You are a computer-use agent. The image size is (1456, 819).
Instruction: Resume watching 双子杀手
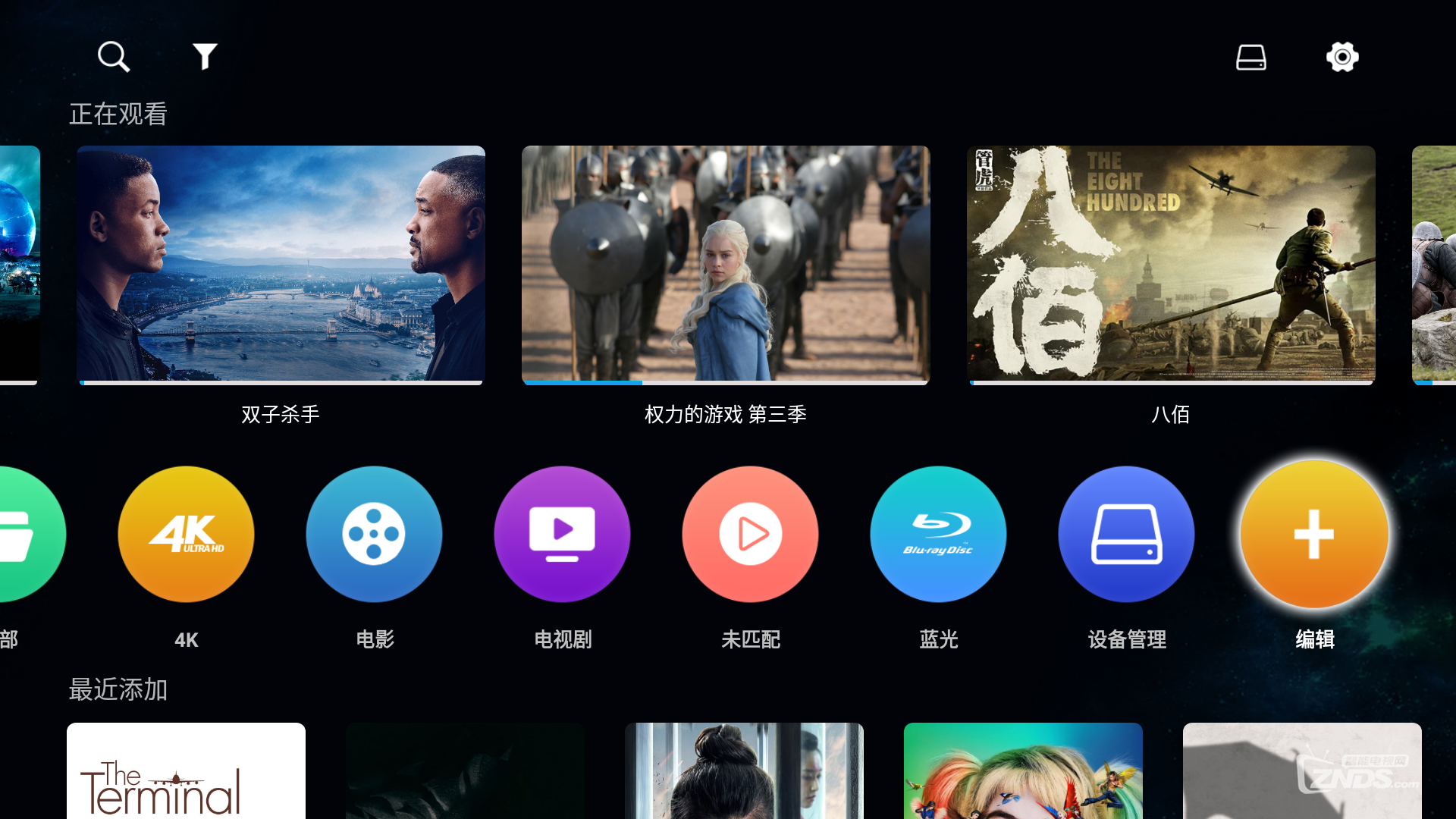(x=281, y=264)
